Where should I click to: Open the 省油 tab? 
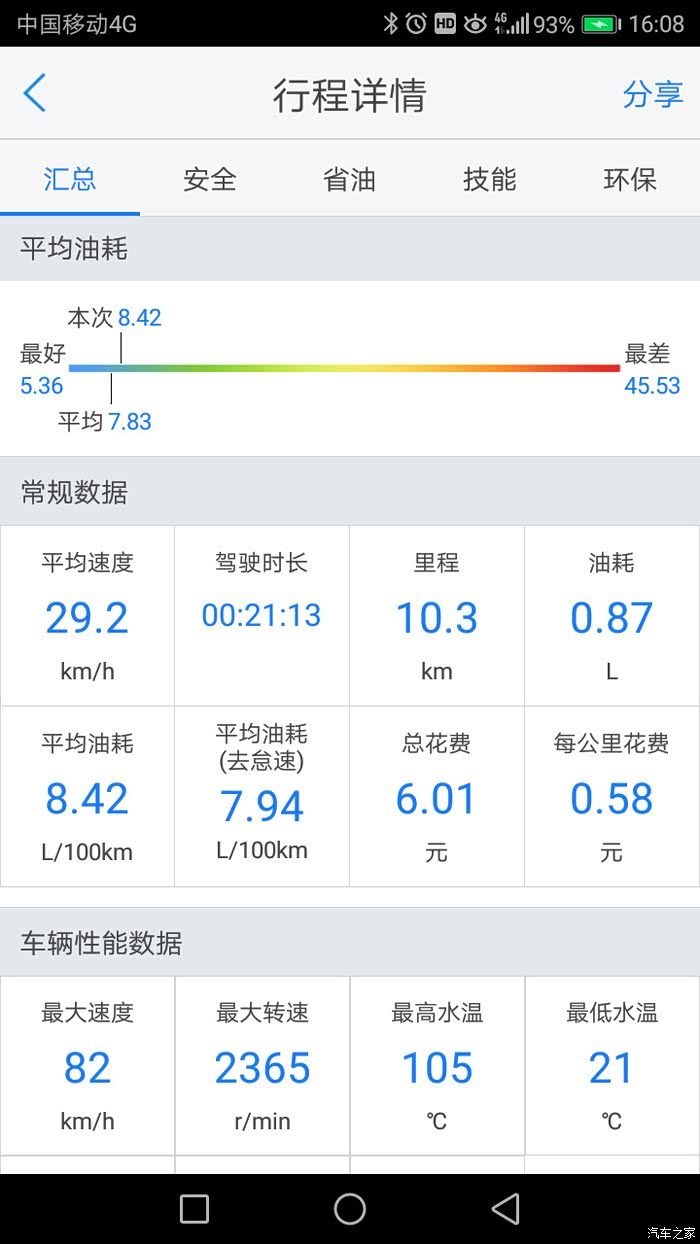pos(350,179)
